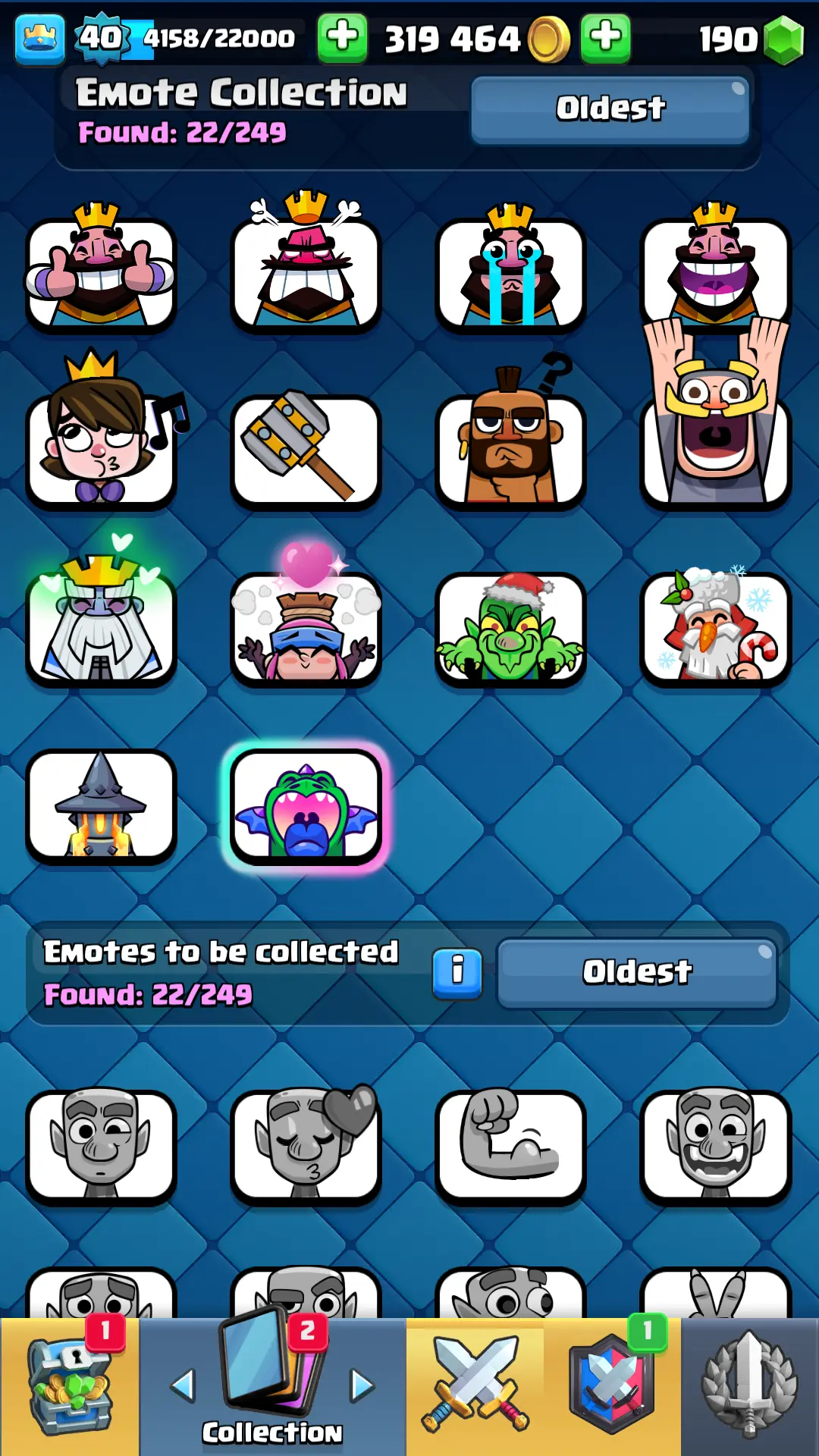Go to the sword and laurel tab
Viewport: 819px width, 1456px height.
[749, 1388]
